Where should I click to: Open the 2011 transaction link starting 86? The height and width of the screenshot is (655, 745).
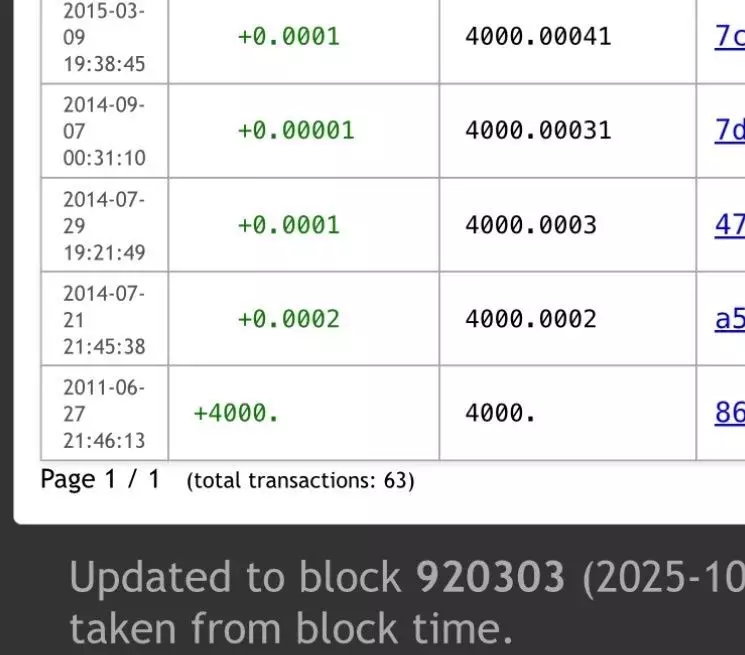coord(729,412)
